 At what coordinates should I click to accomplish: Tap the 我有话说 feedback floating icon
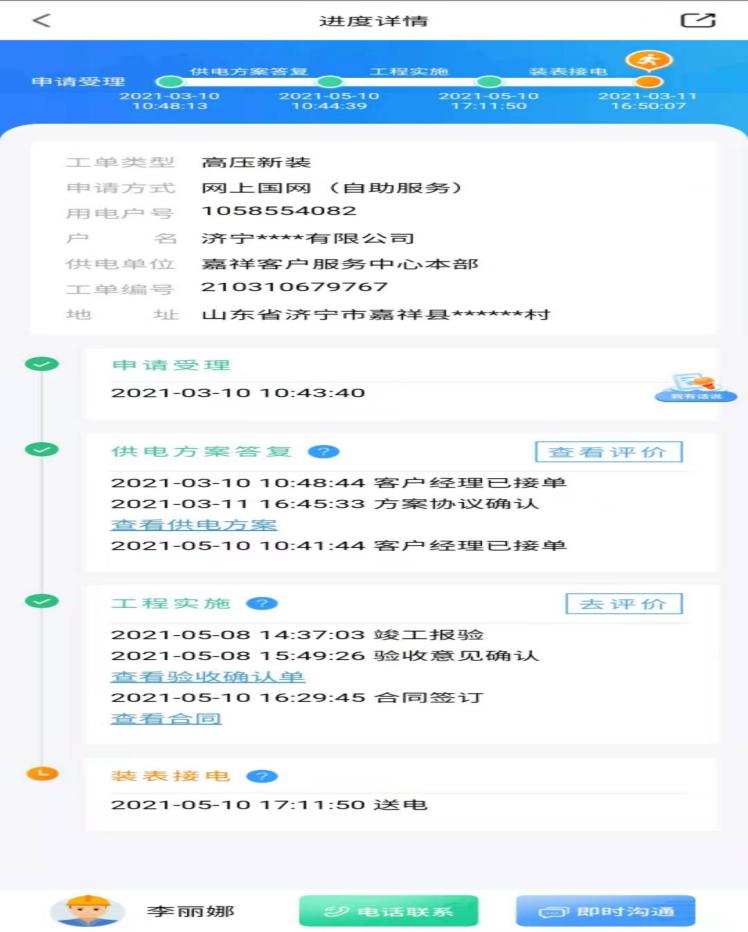(x=696, y=387)
